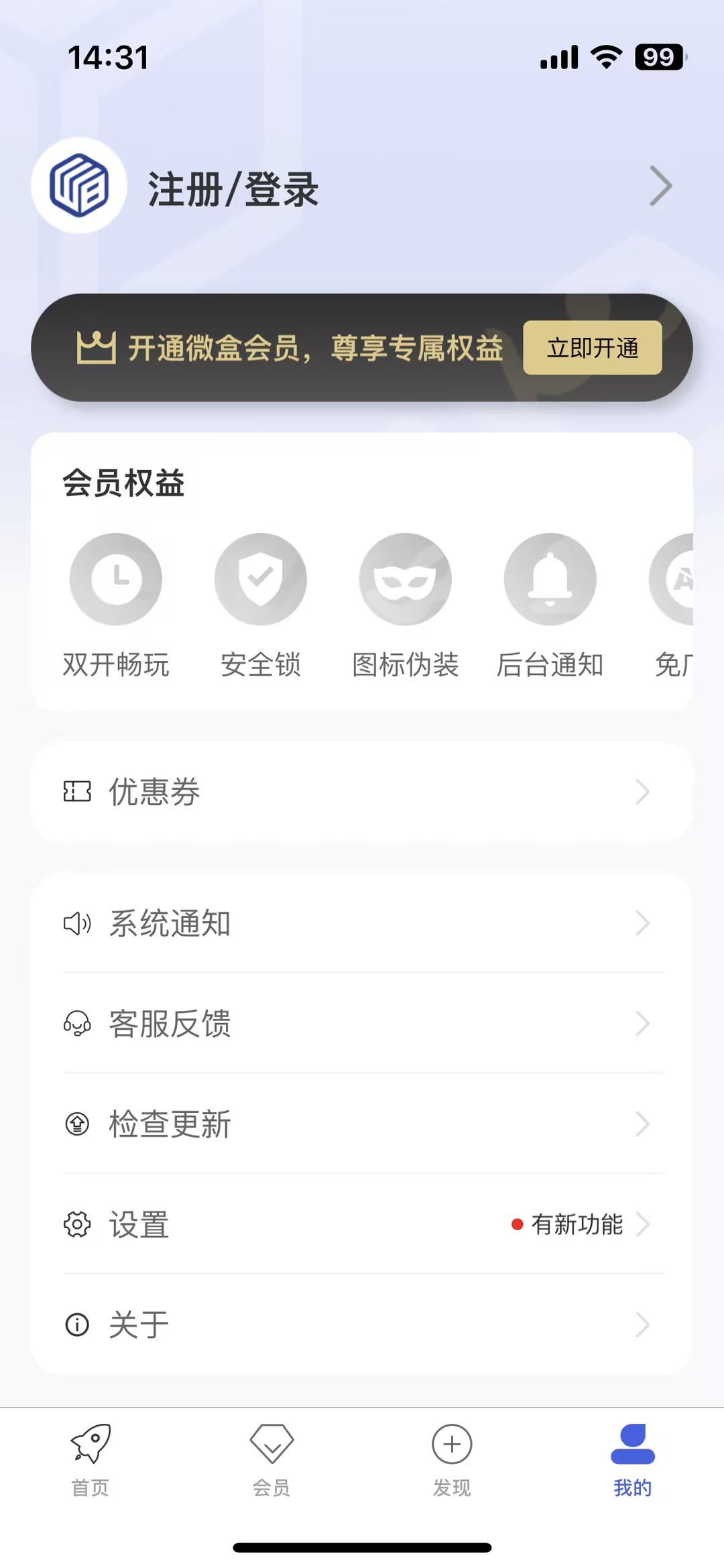Select the 客服反馈 headset icon
This screenshot has width=724, height=1568.
76,1024
